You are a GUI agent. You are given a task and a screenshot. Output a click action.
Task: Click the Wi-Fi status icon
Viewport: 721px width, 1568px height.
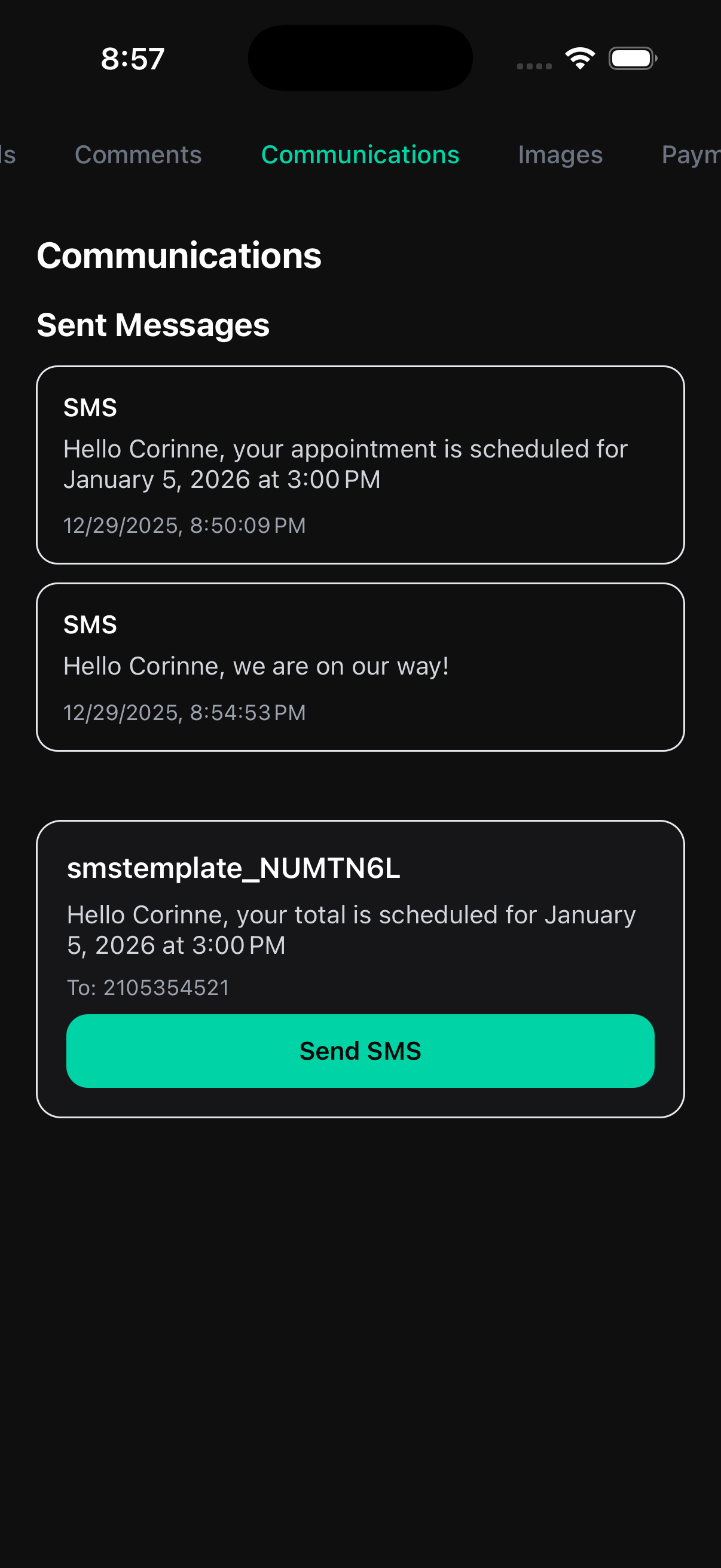pos(579,58)
